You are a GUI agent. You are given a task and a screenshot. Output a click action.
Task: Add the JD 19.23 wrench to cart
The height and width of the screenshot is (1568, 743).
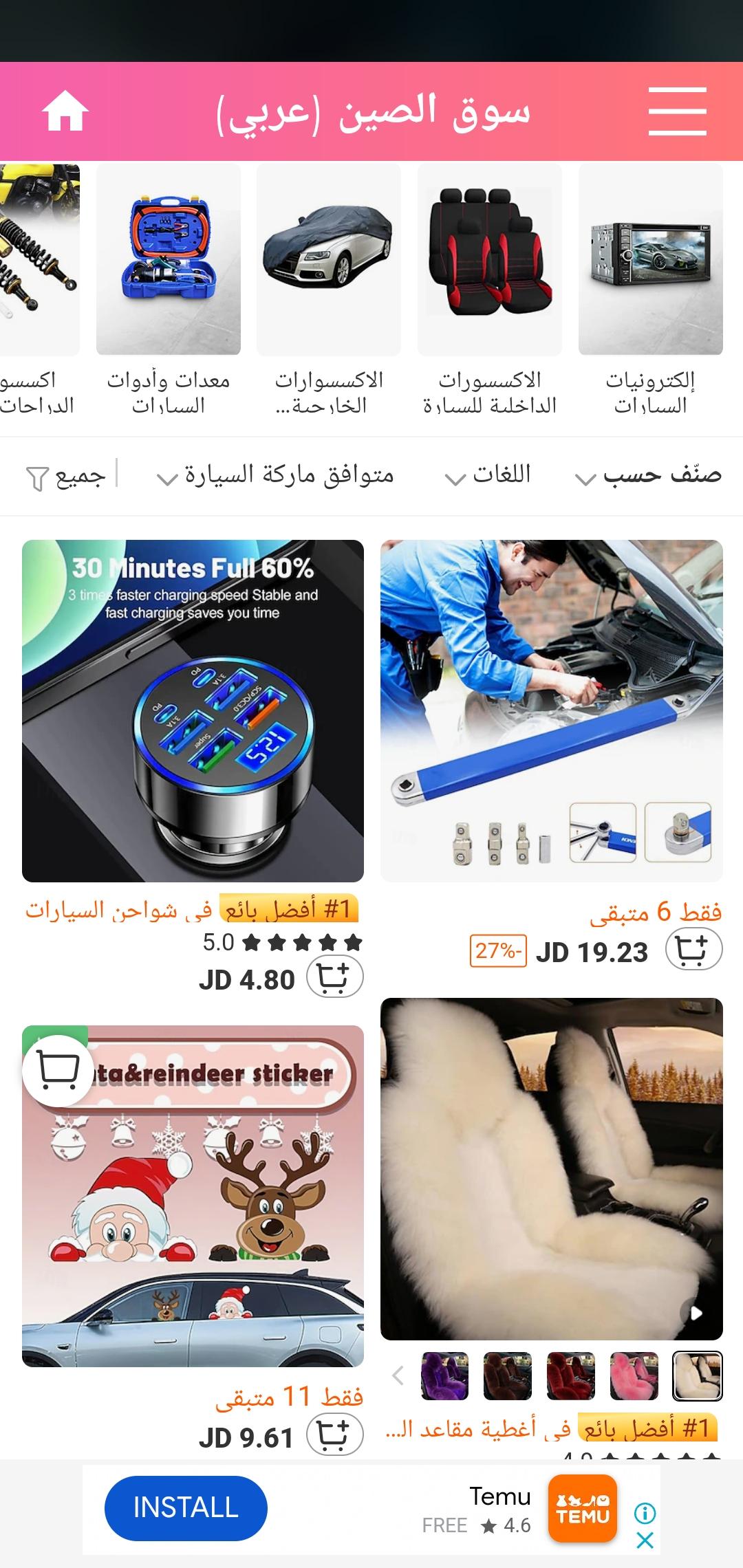(693, 950)
